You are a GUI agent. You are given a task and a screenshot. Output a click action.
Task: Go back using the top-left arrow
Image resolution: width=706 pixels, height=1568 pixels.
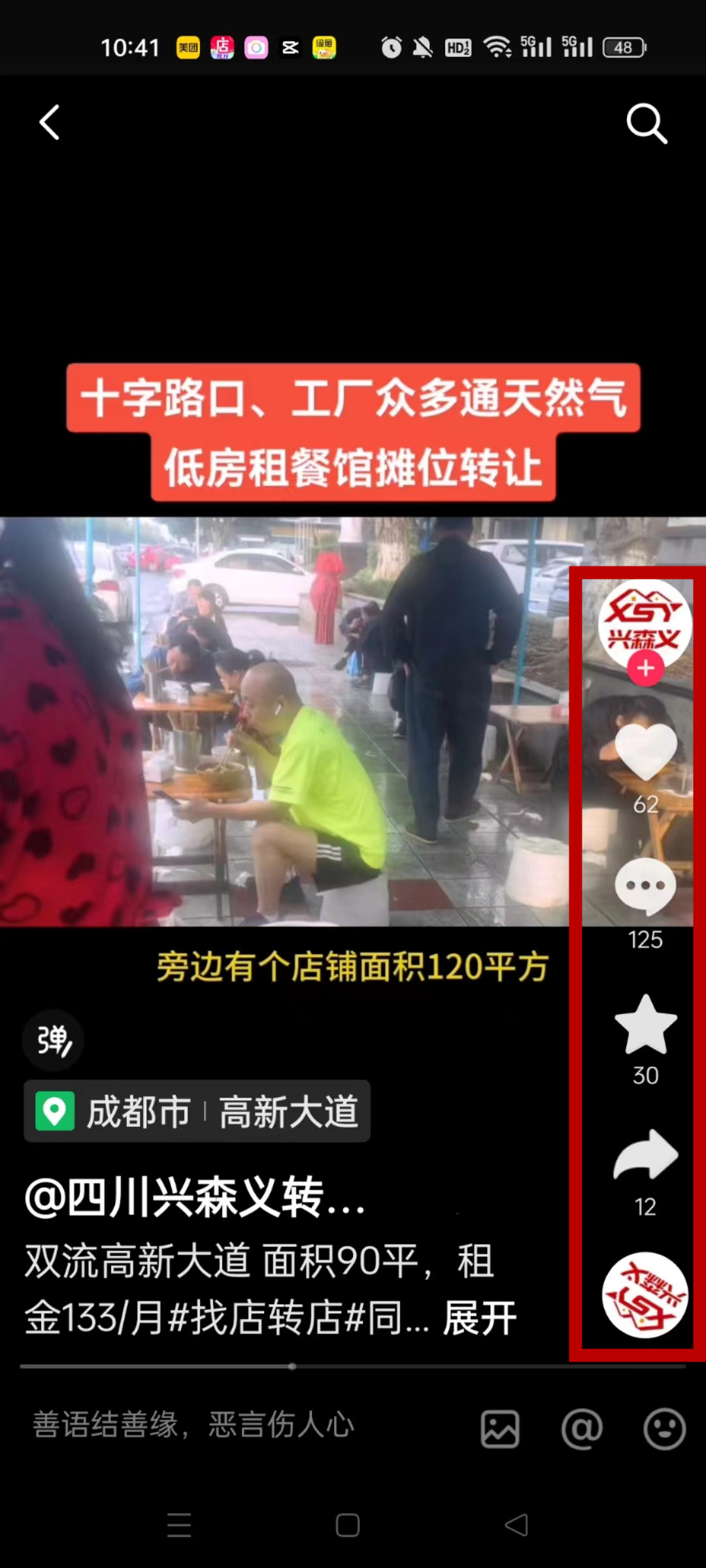point(50,122)
